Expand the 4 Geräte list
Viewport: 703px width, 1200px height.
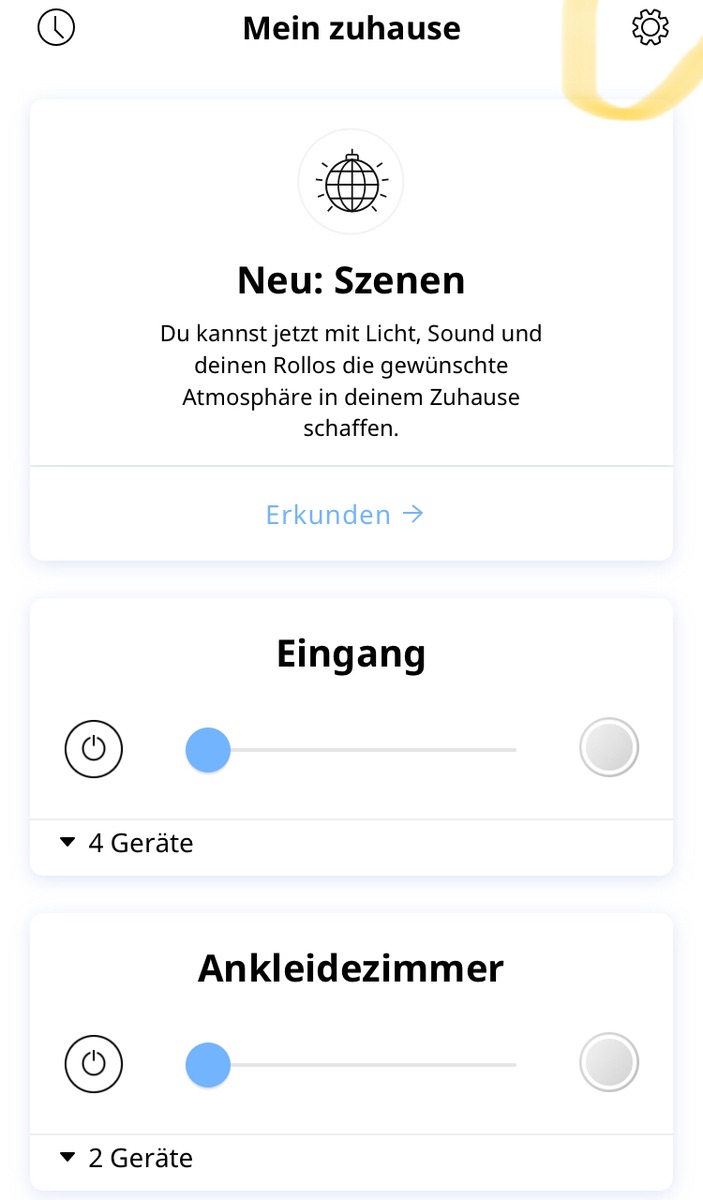click(126, 843)
